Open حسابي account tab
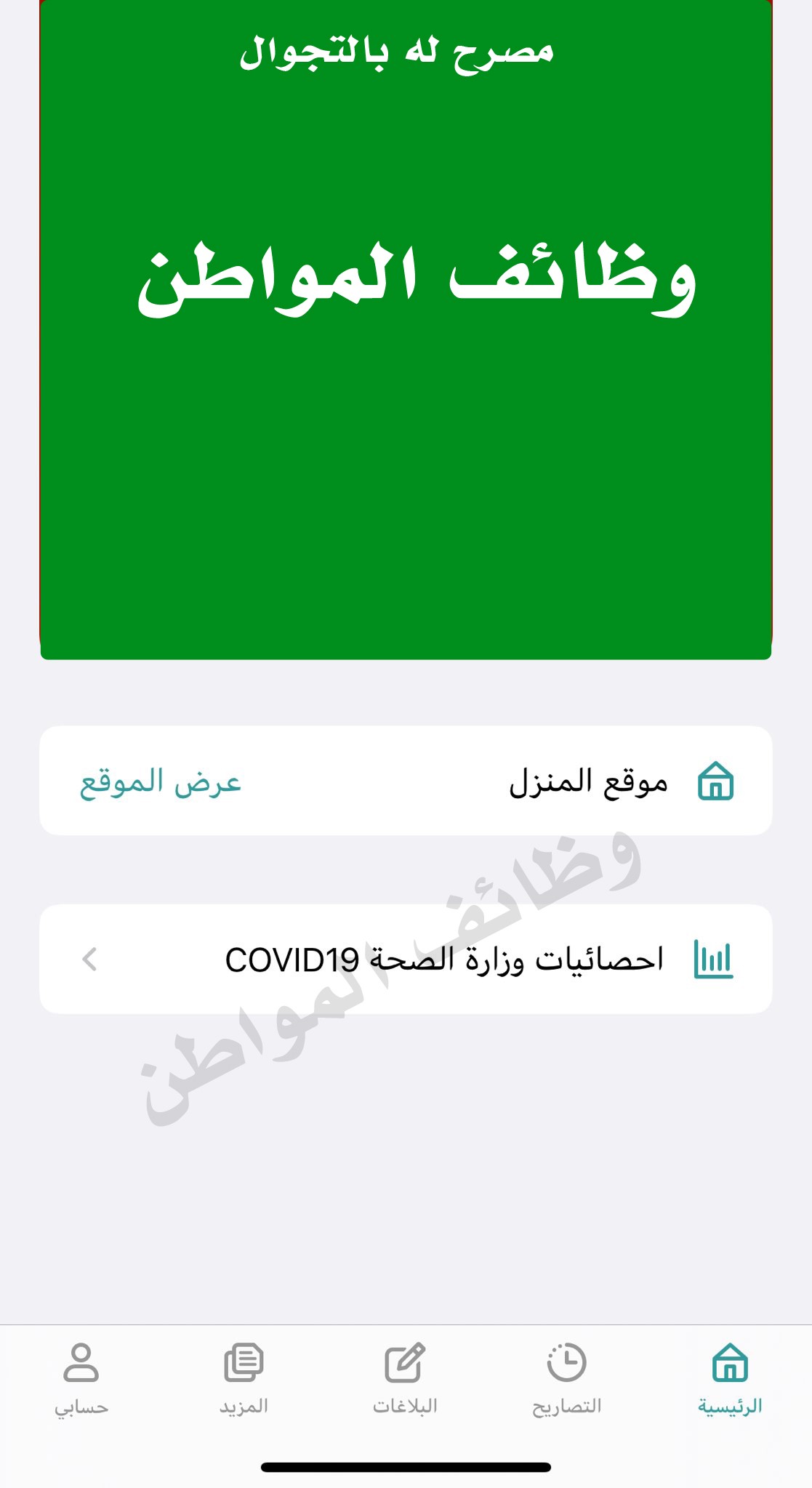Viewport: 812px width, 1488px height. click(81, 1378)
